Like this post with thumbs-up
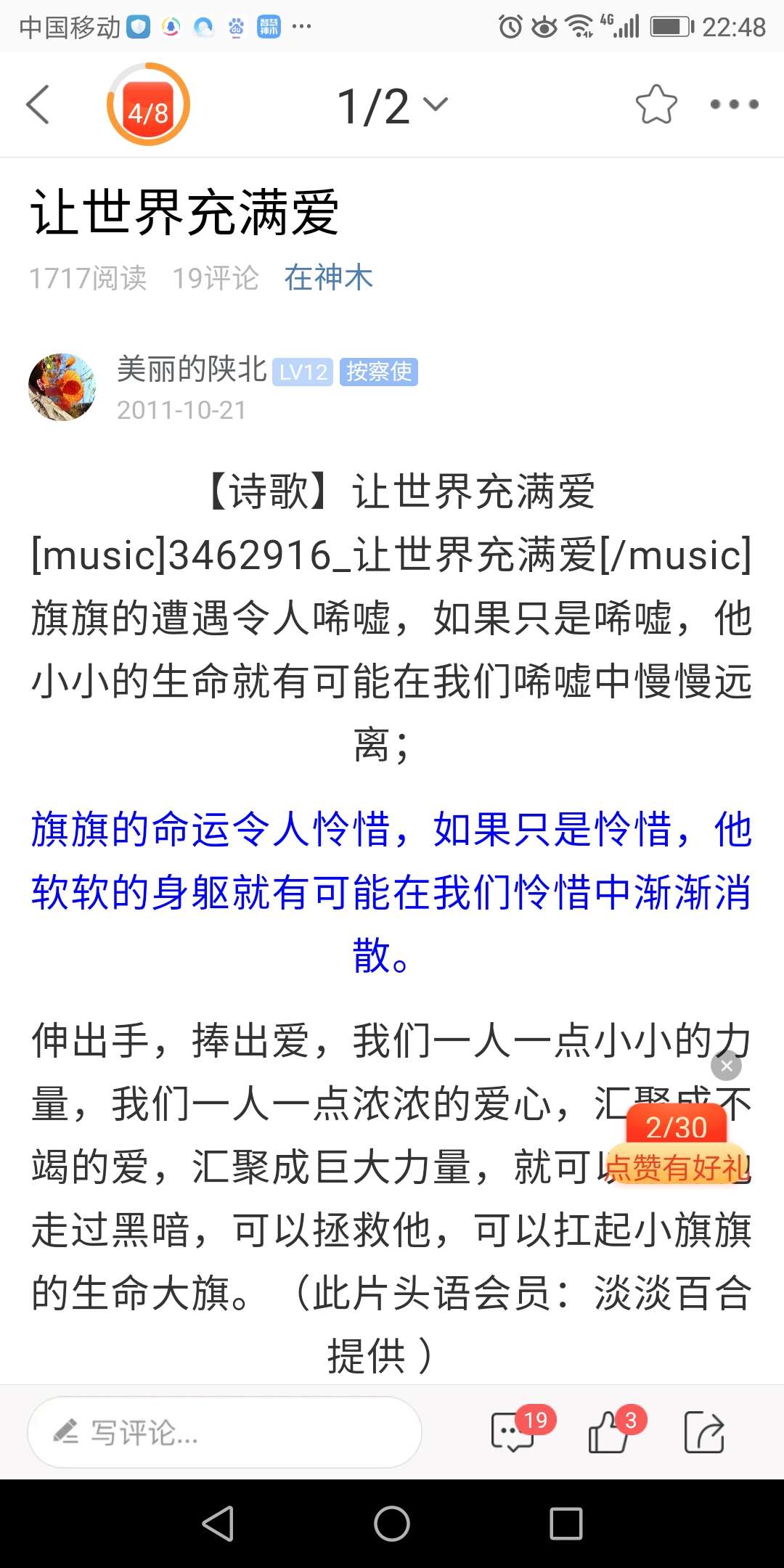The height and width of the screenshot is (1568, 784). point(608,1432)
